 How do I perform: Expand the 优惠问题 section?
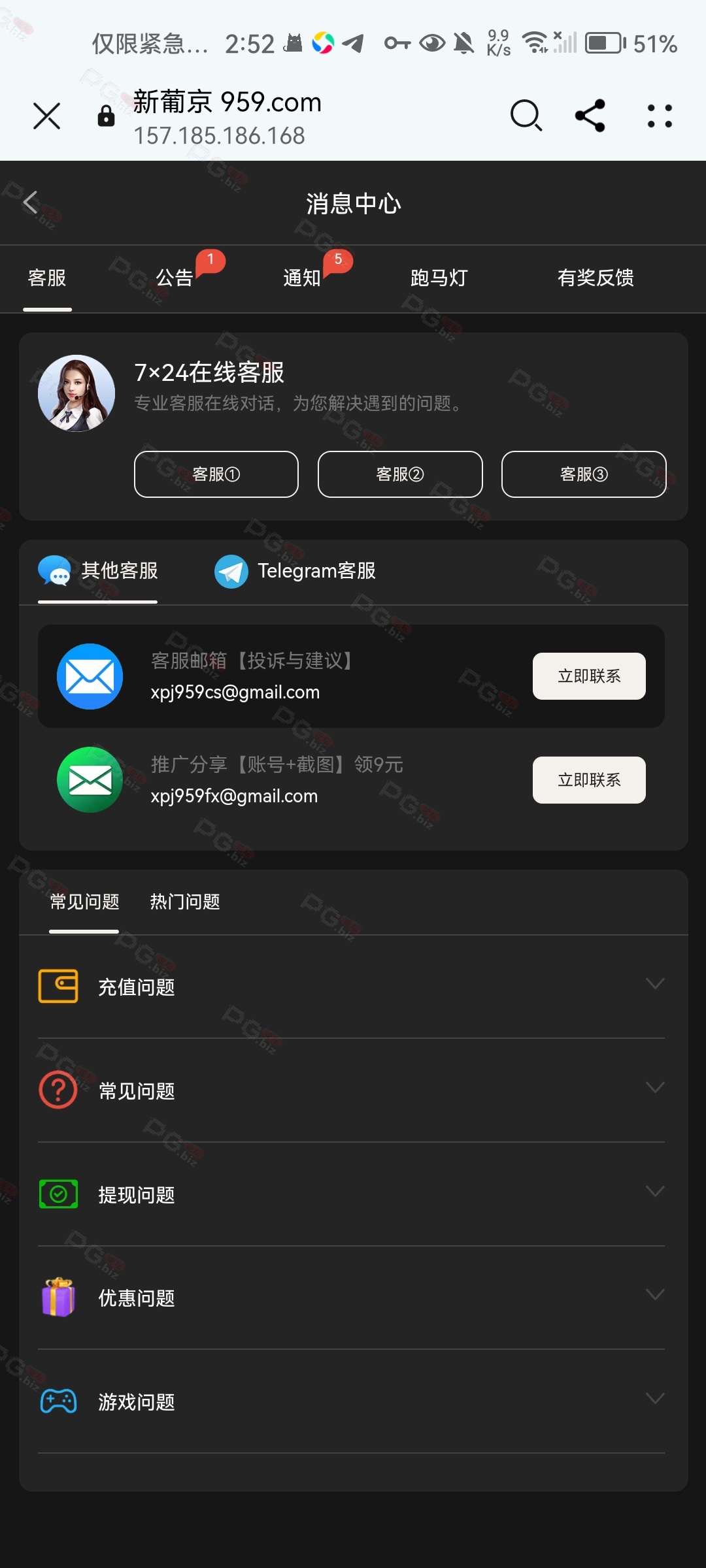pyautogui.click(x=352, y=1298)
